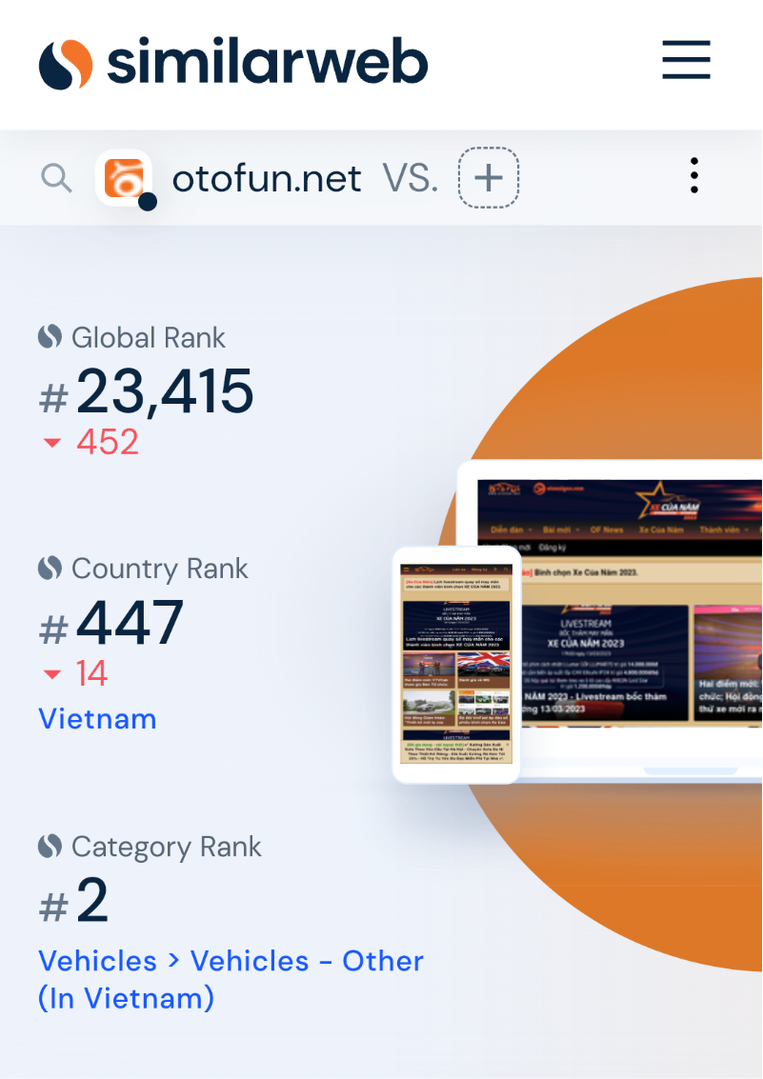The image size is (763, 1079).
Task: Go to the Similarweb homepage logo
Action: click(233, 64)
